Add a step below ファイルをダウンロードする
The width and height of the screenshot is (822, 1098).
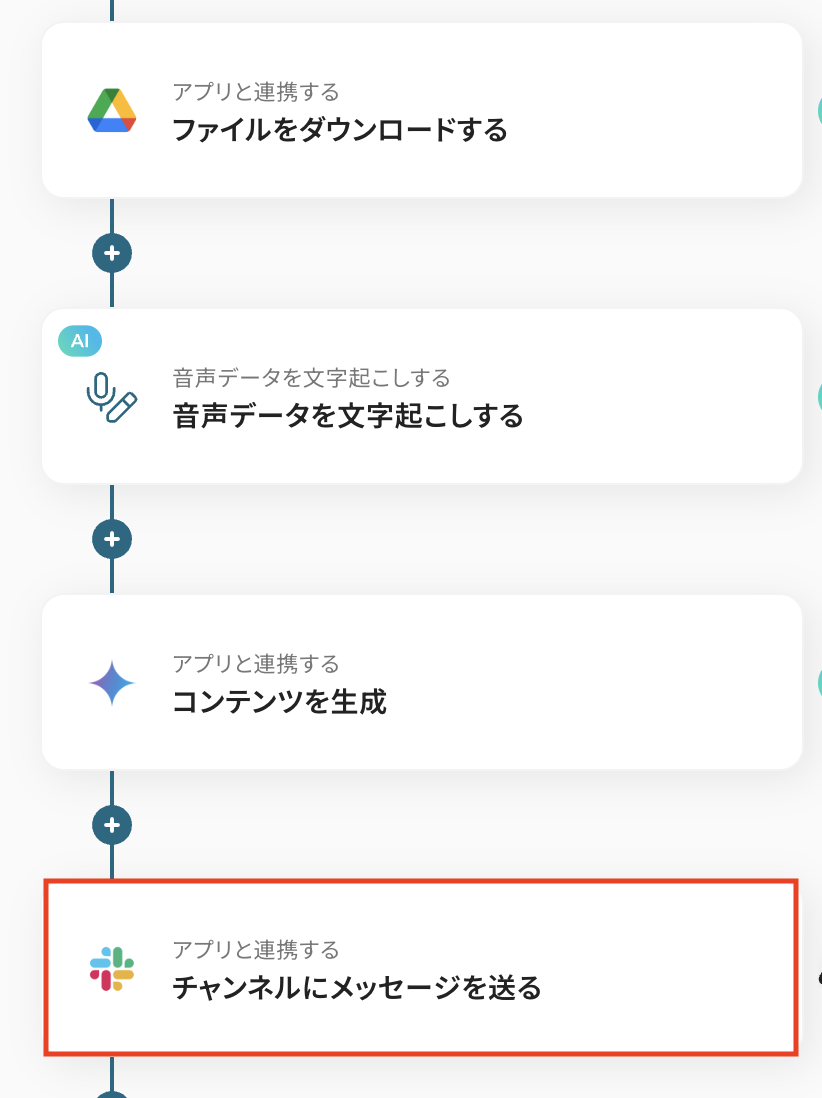(112, 253)
